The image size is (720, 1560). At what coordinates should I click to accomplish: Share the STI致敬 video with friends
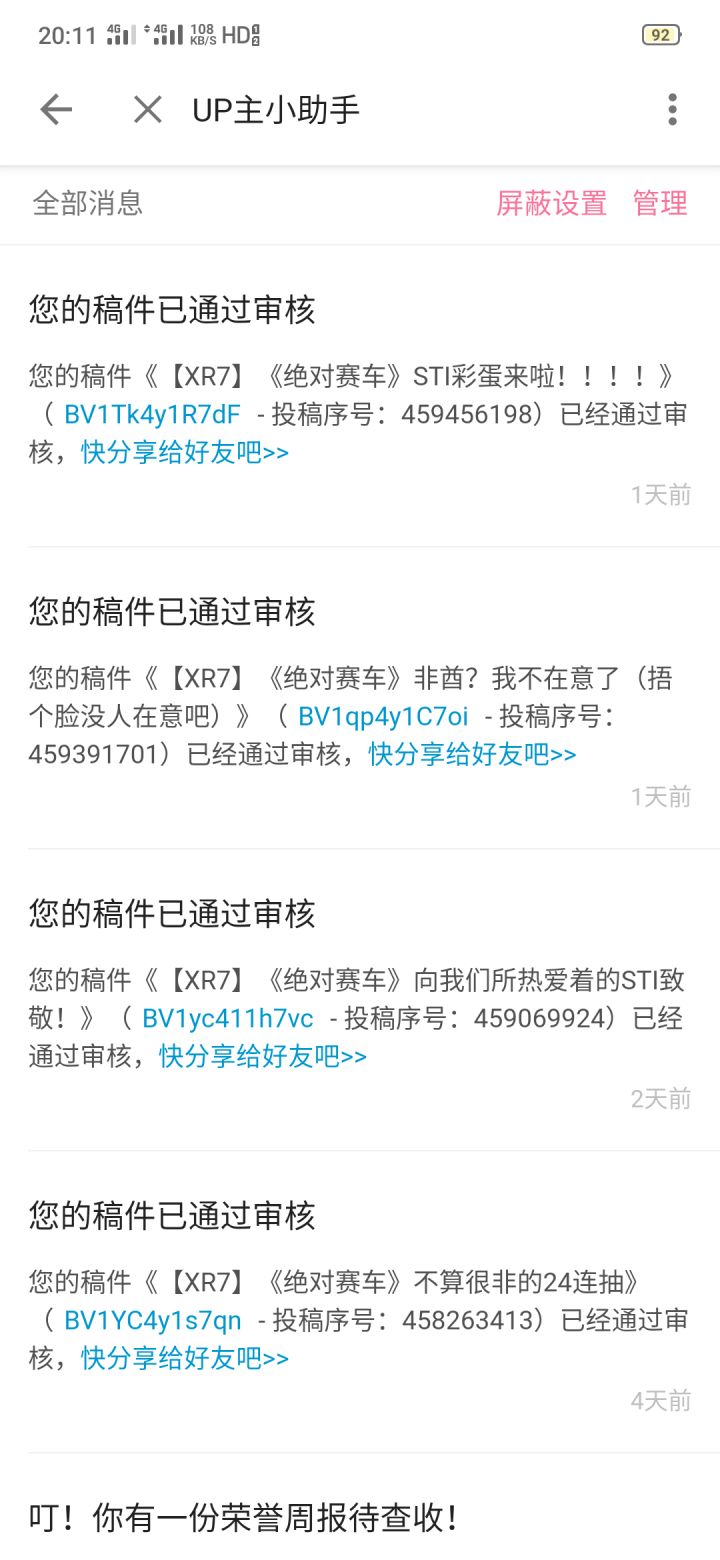point(263,1056)
